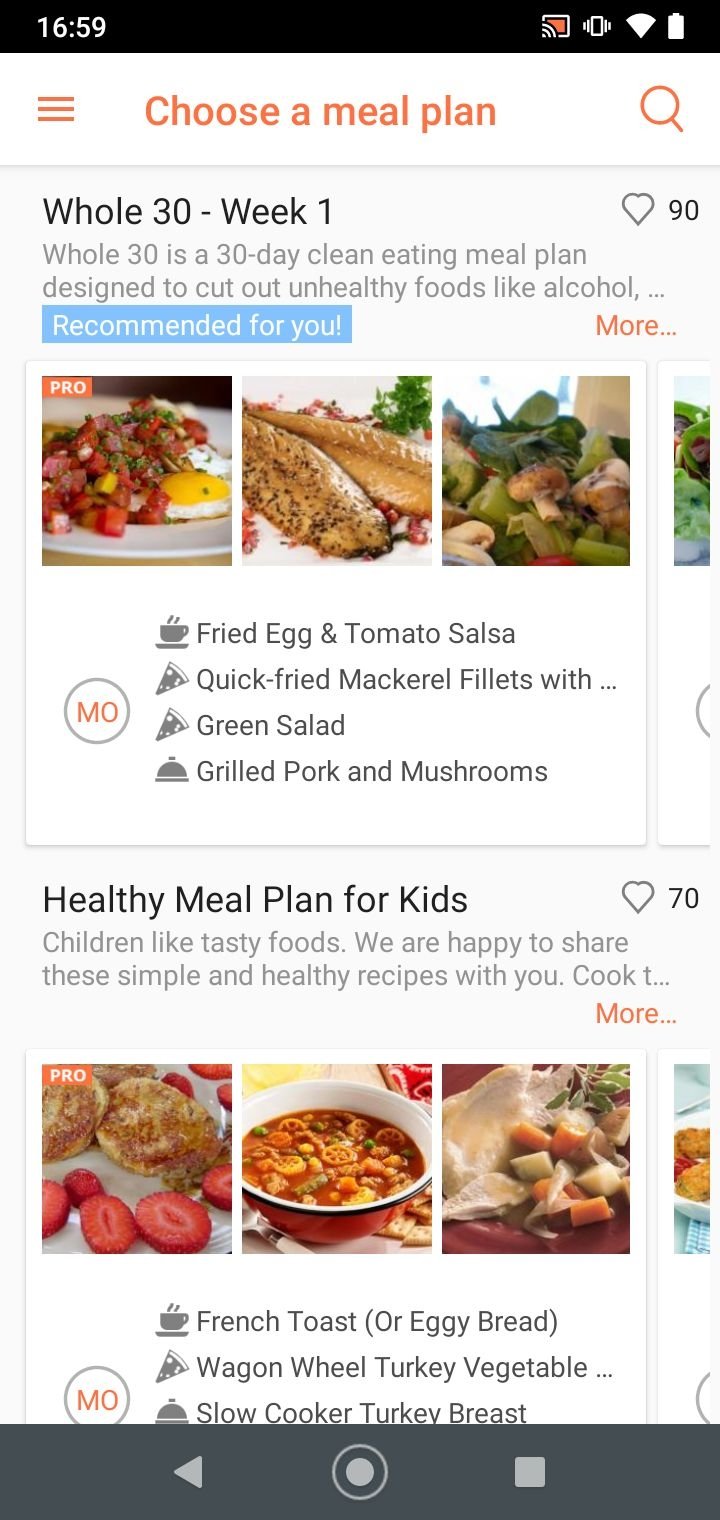Open Fried Egg & Tomato Salsa photo
Viewport: 720px width, 1520px height.
point(137,471)
